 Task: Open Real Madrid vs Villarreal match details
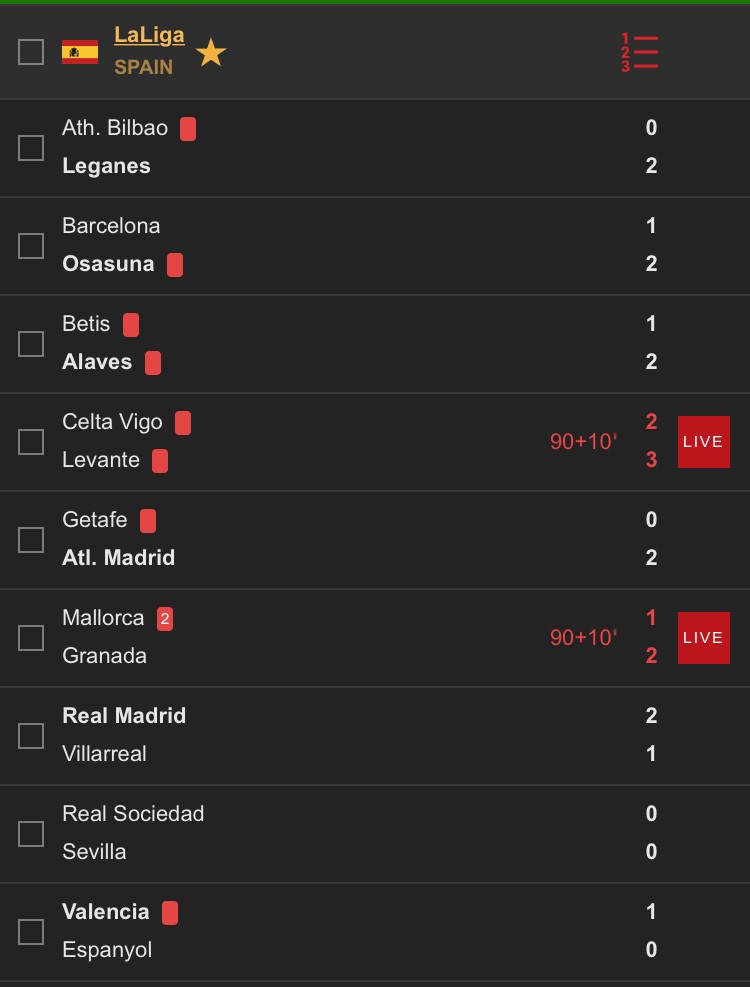tap(350, 736)
